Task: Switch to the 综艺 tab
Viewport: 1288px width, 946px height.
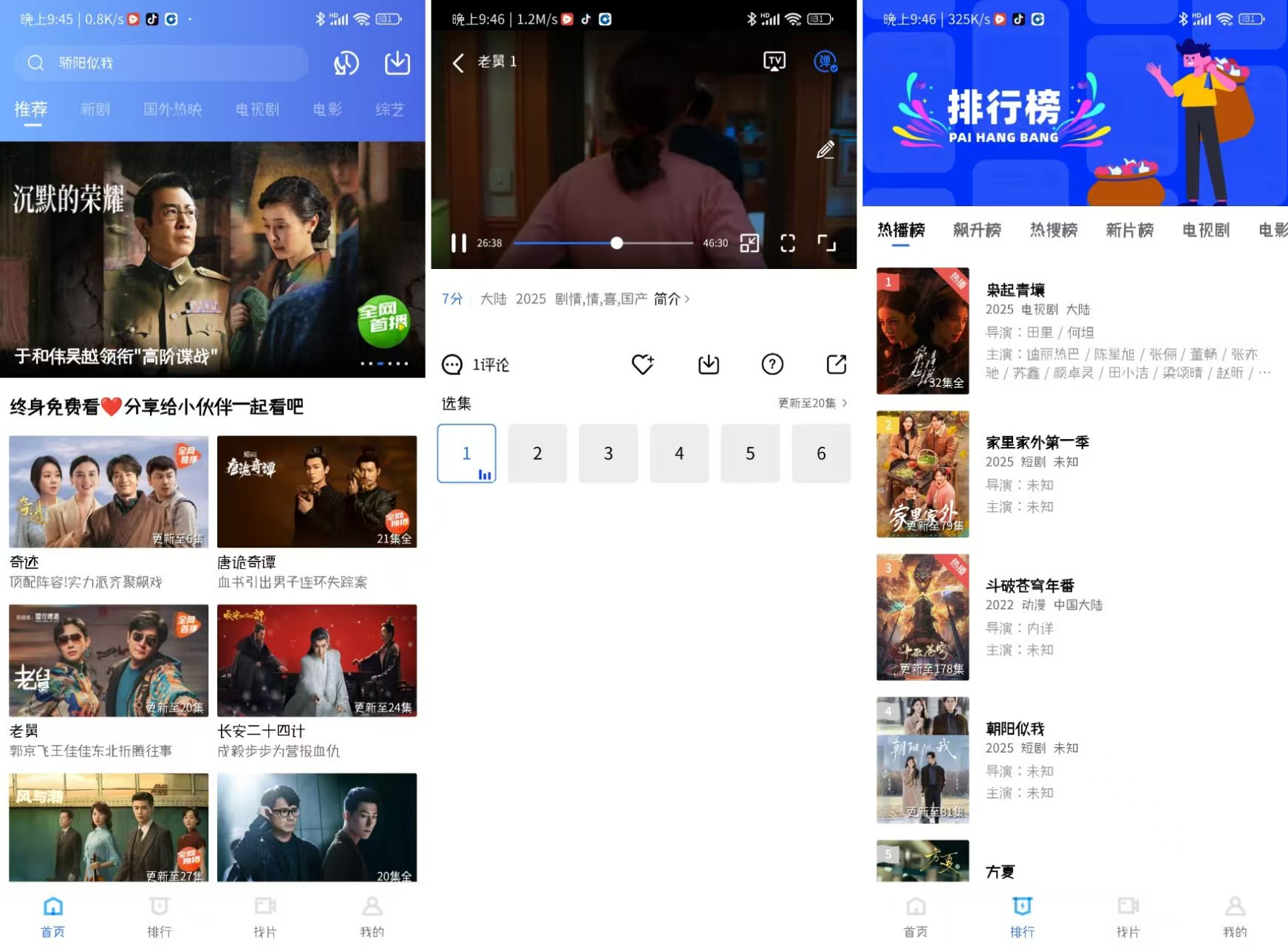Action: (x=389, y=109)
